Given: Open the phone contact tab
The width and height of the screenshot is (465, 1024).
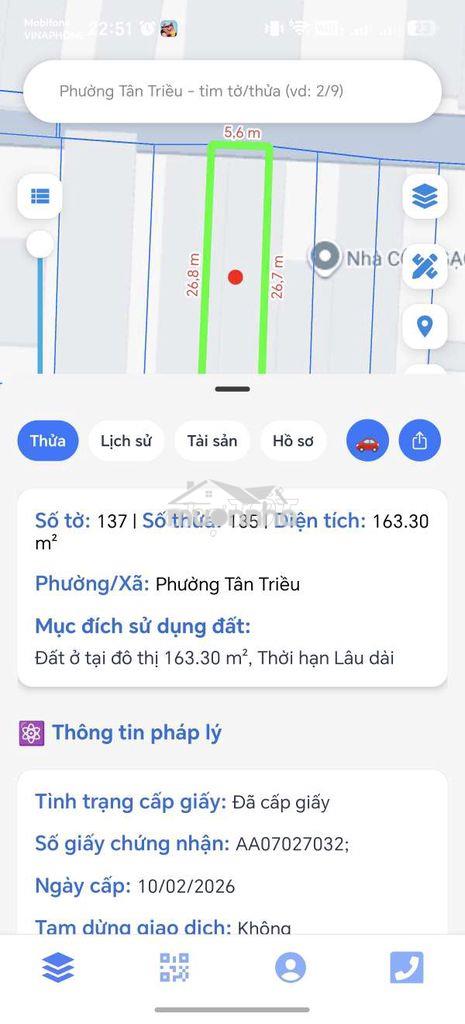Looking at the screenshot, I should click(407, 967).
